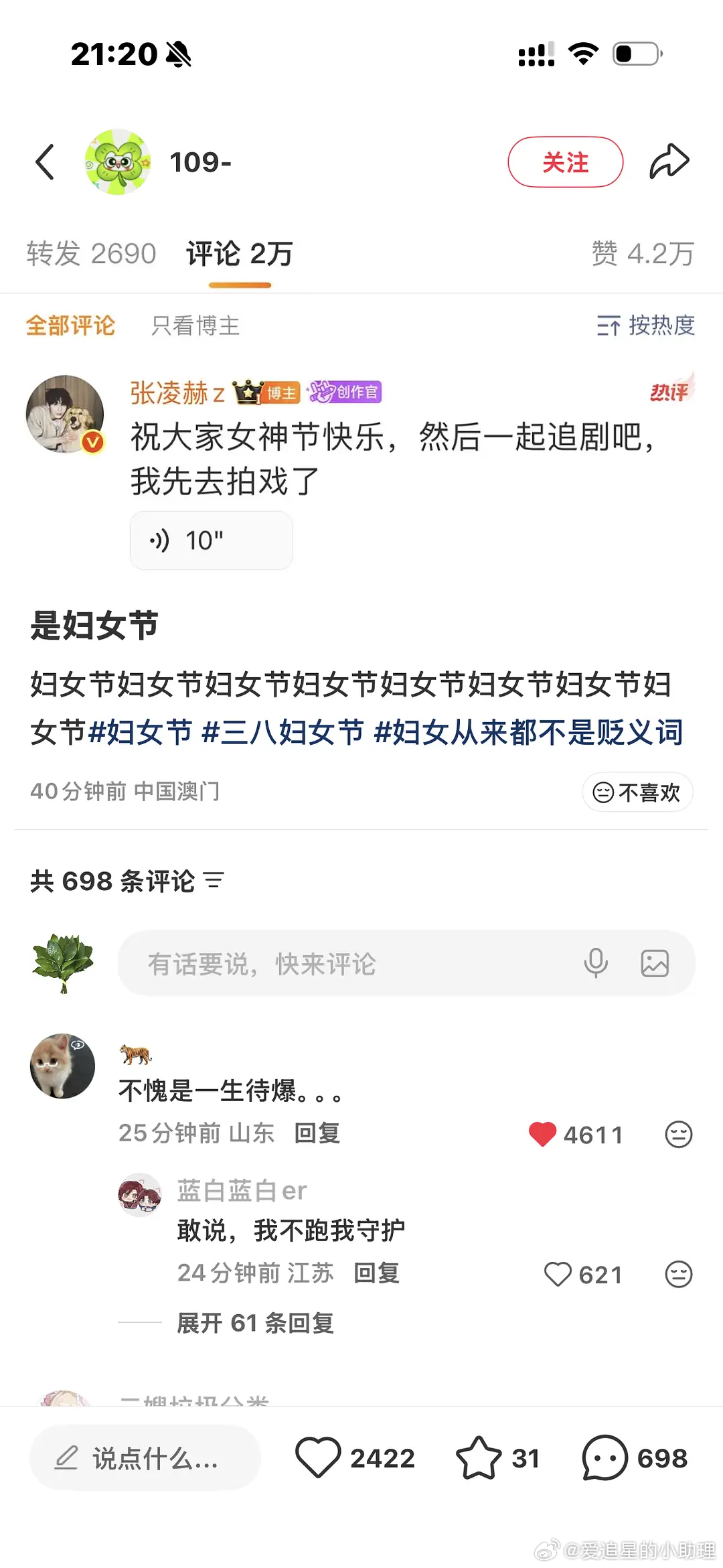Tap 回复 under 蓝白蓝白er's reply
Image resolution: width=723 pixels, height=1568 pixels.
pyautogui.click(x=376, y=1272)
